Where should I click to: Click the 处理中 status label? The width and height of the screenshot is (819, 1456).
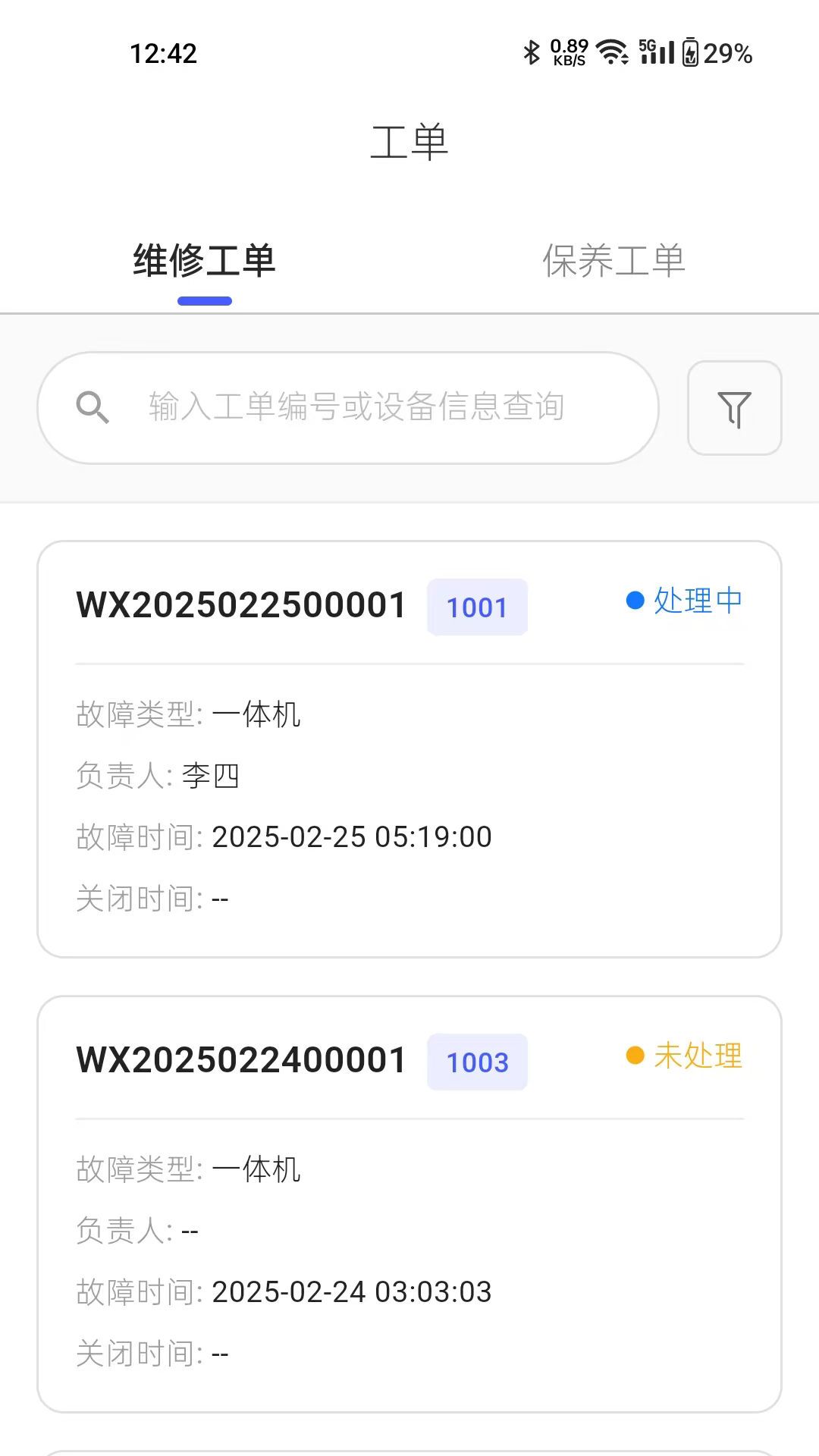click(x=698, y=601)
